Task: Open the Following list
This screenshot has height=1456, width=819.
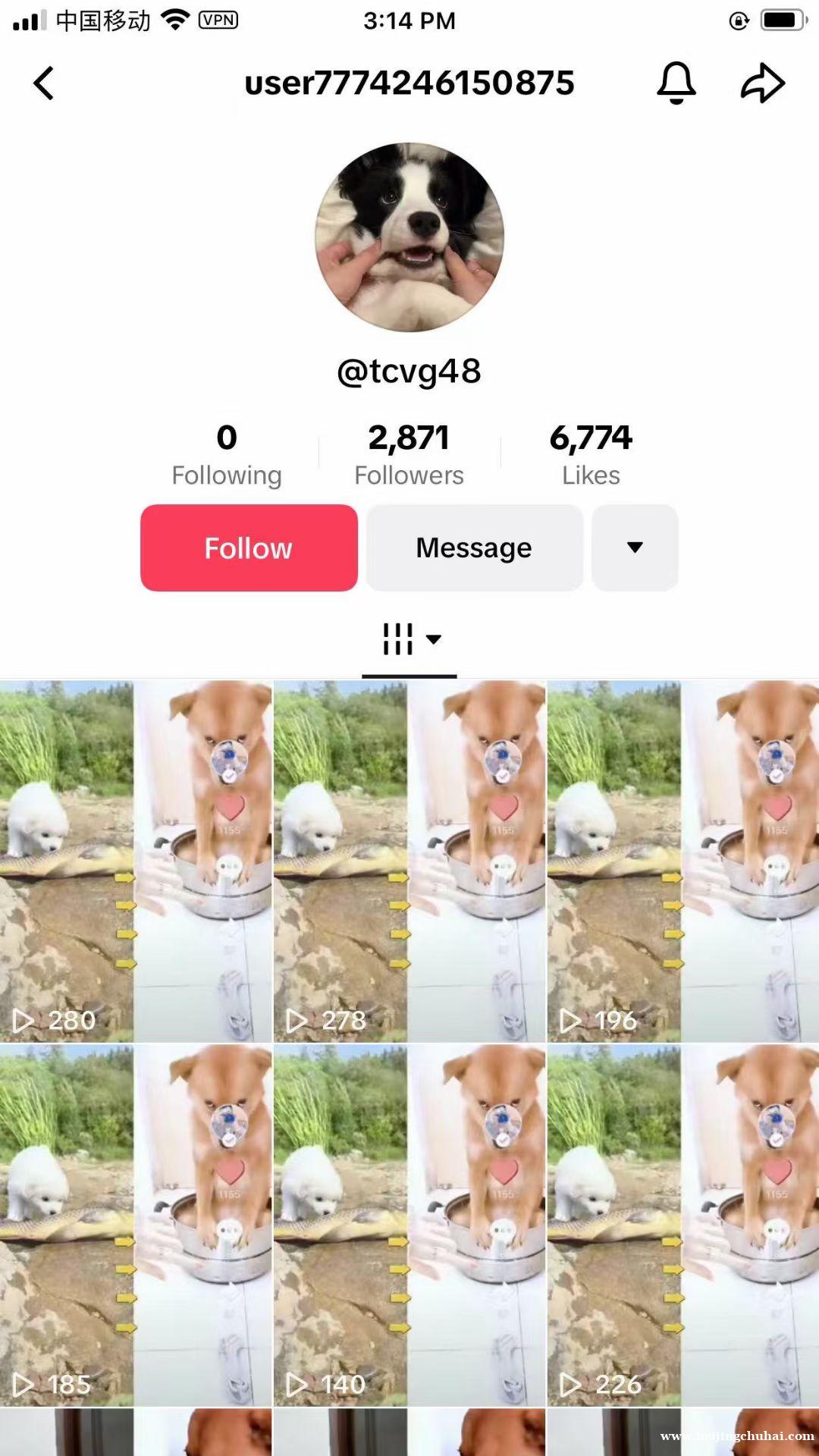Action: pos(227,453)
